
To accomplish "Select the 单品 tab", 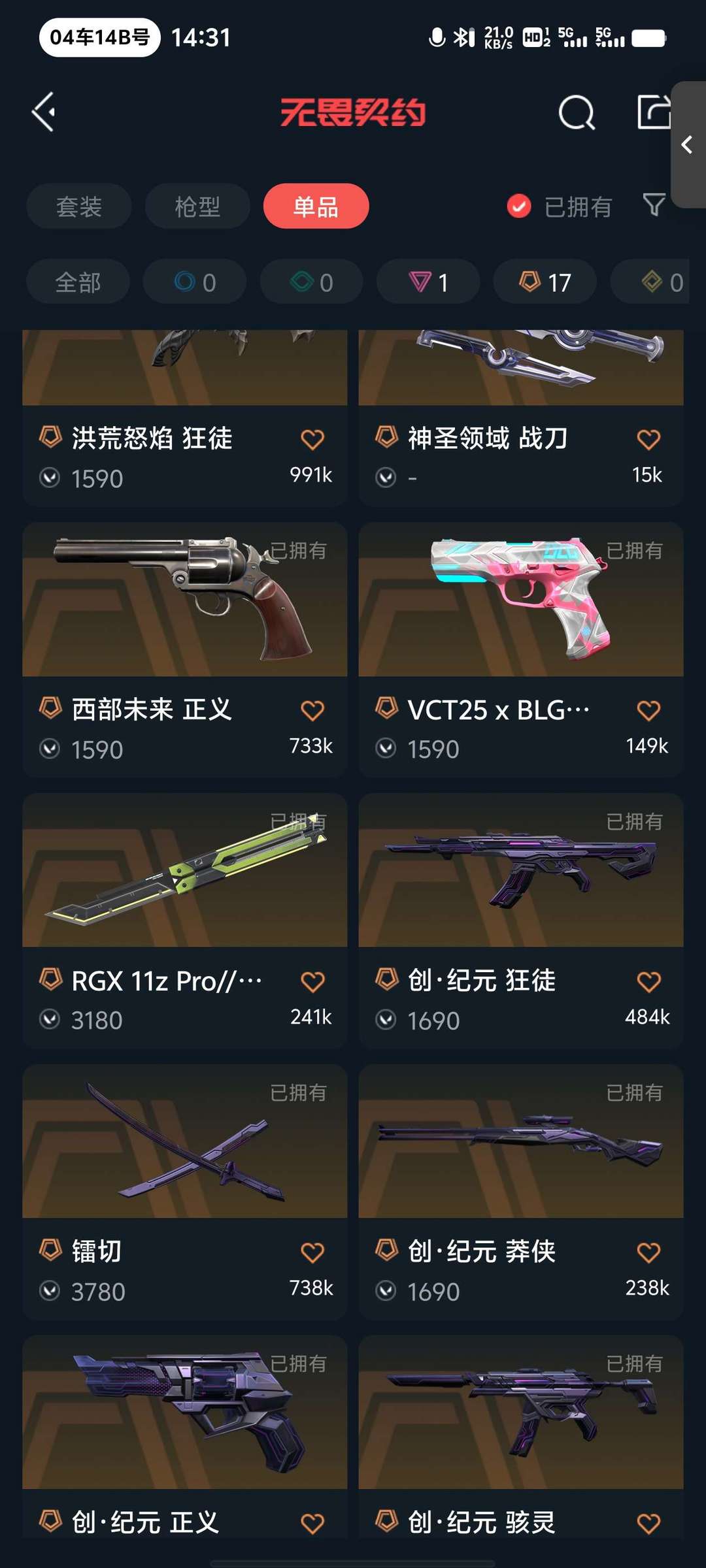I will pos(316,206).
